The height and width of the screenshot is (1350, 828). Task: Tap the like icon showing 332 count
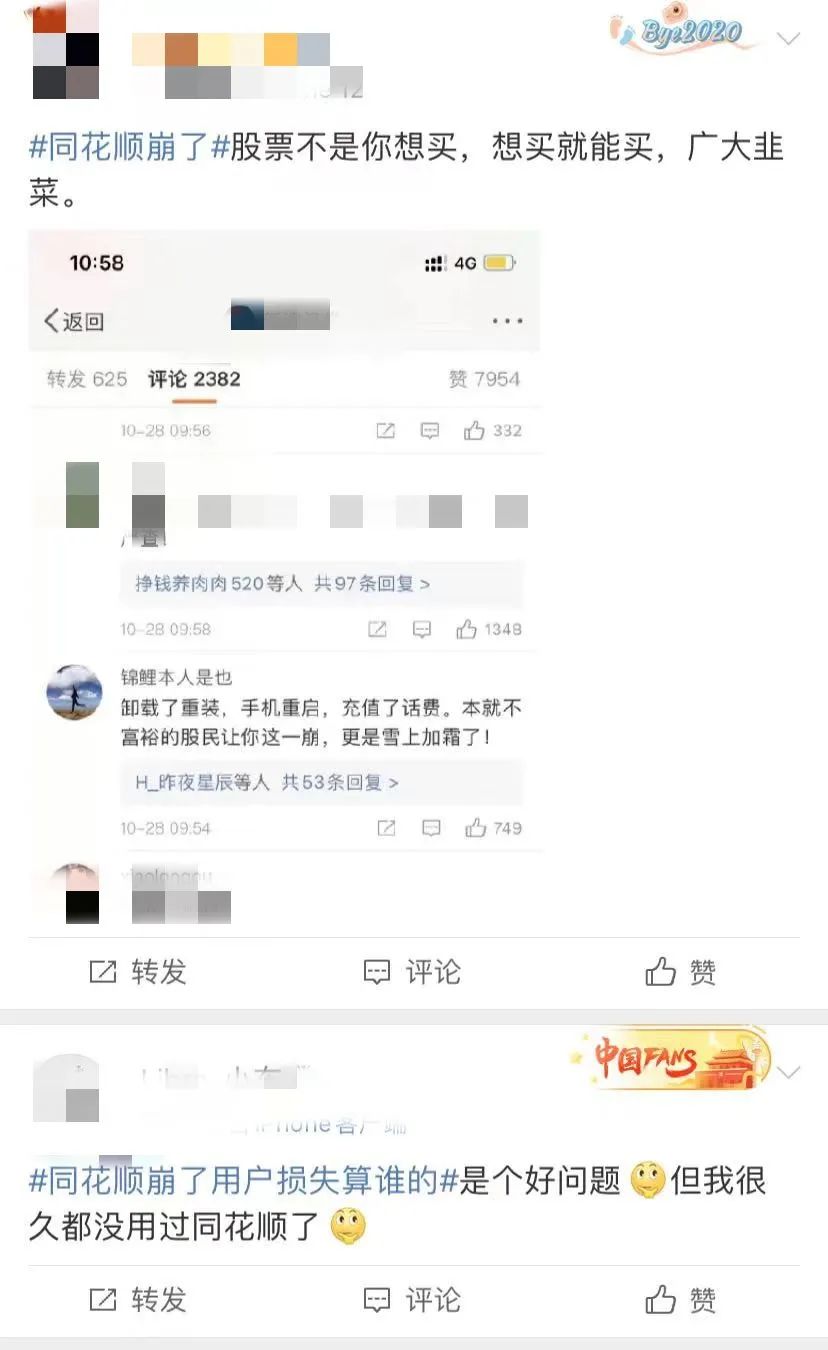[x=473, y=430]
